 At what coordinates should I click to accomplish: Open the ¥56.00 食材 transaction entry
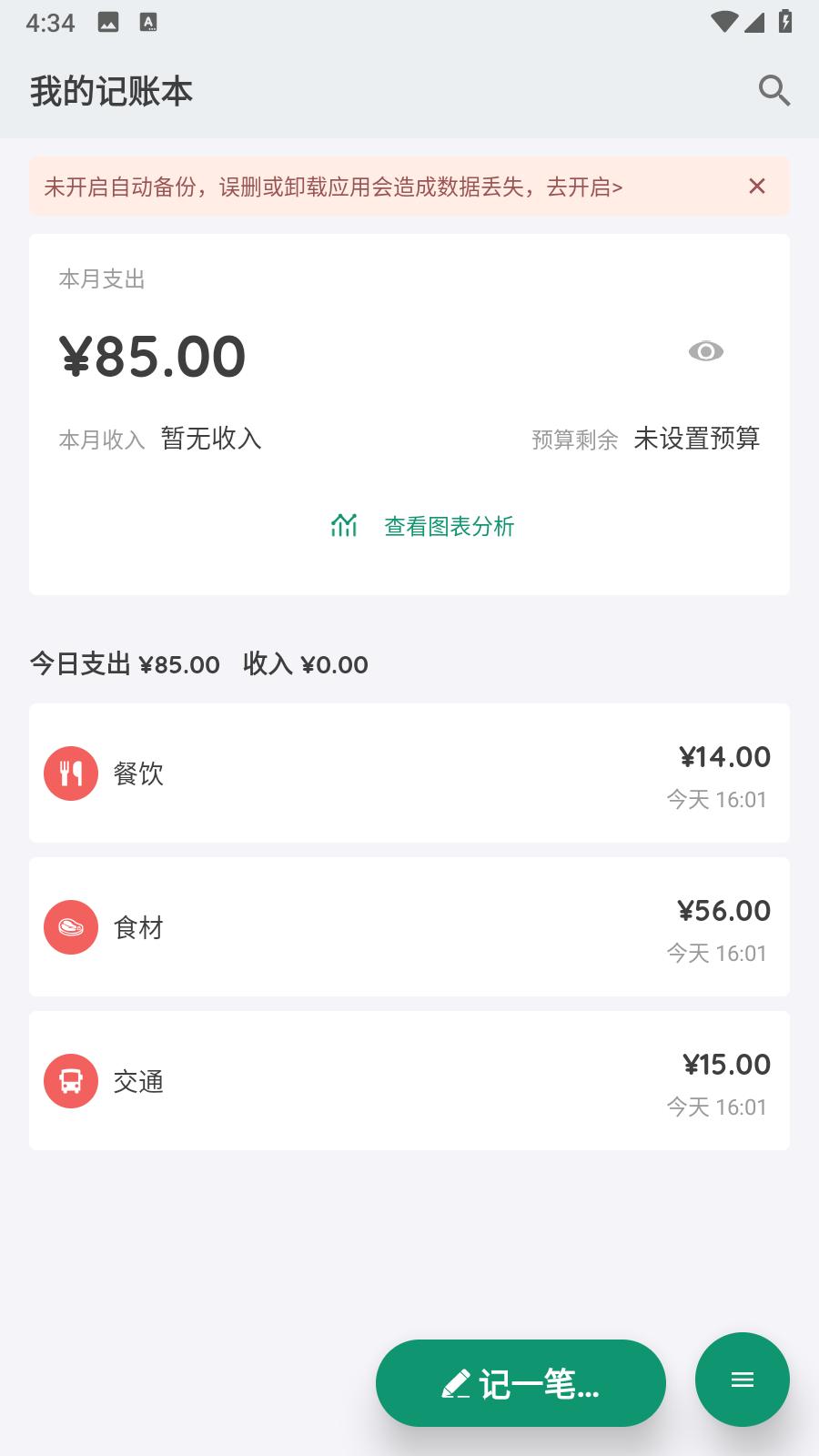pos(409,926)
